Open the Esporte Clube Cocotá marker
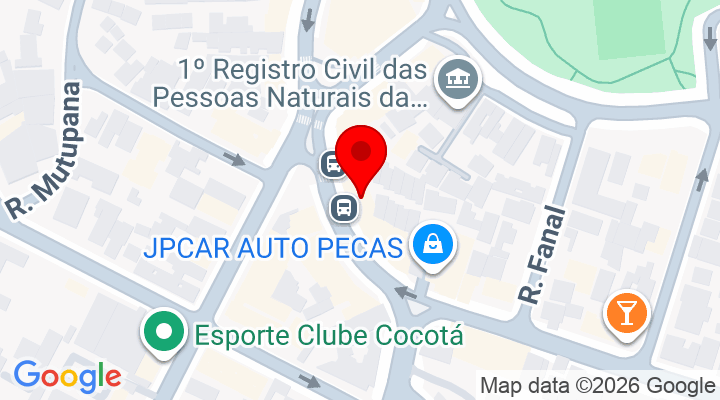This screenshot has width=720, height=400. point(162,334)
